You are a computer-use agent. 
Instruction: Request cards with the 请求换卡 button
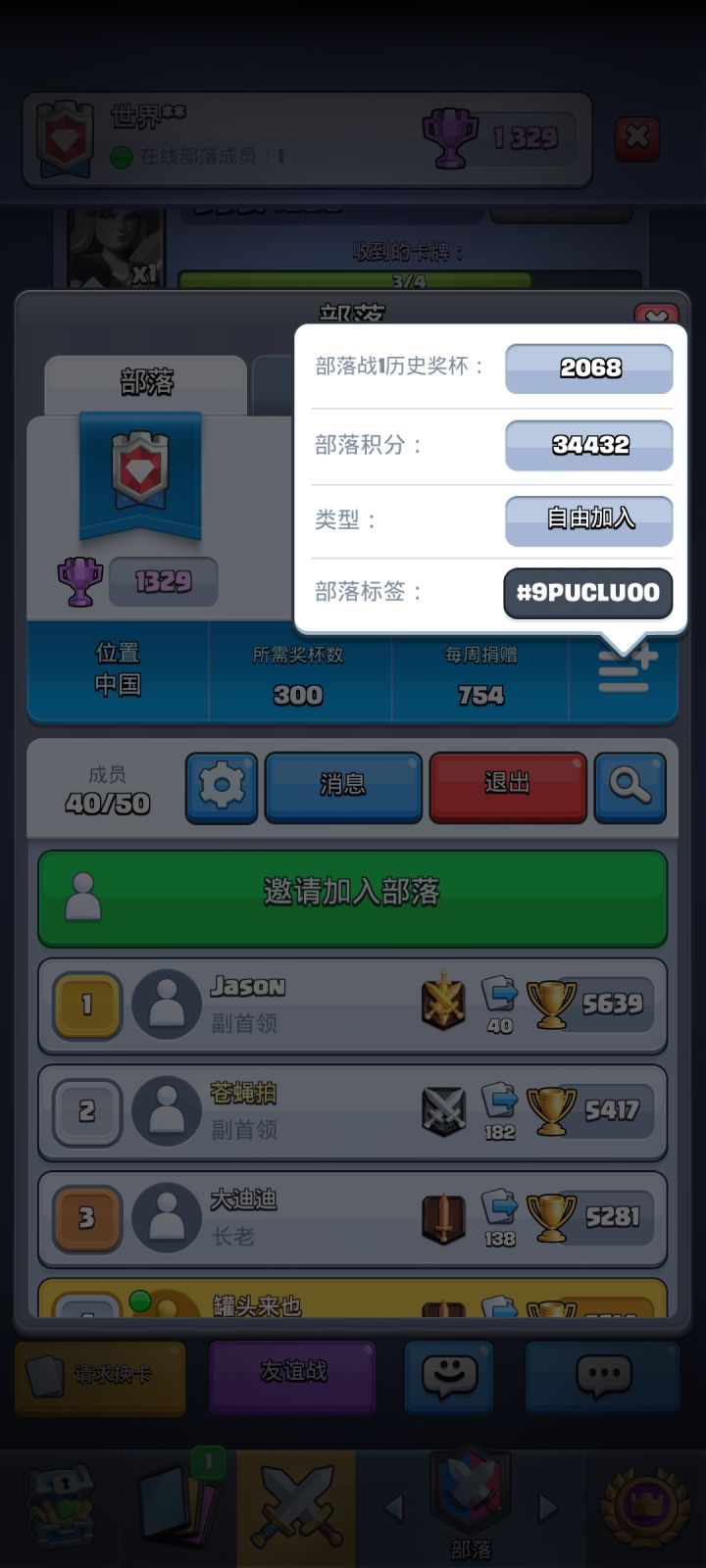[x=98, y=1378]
